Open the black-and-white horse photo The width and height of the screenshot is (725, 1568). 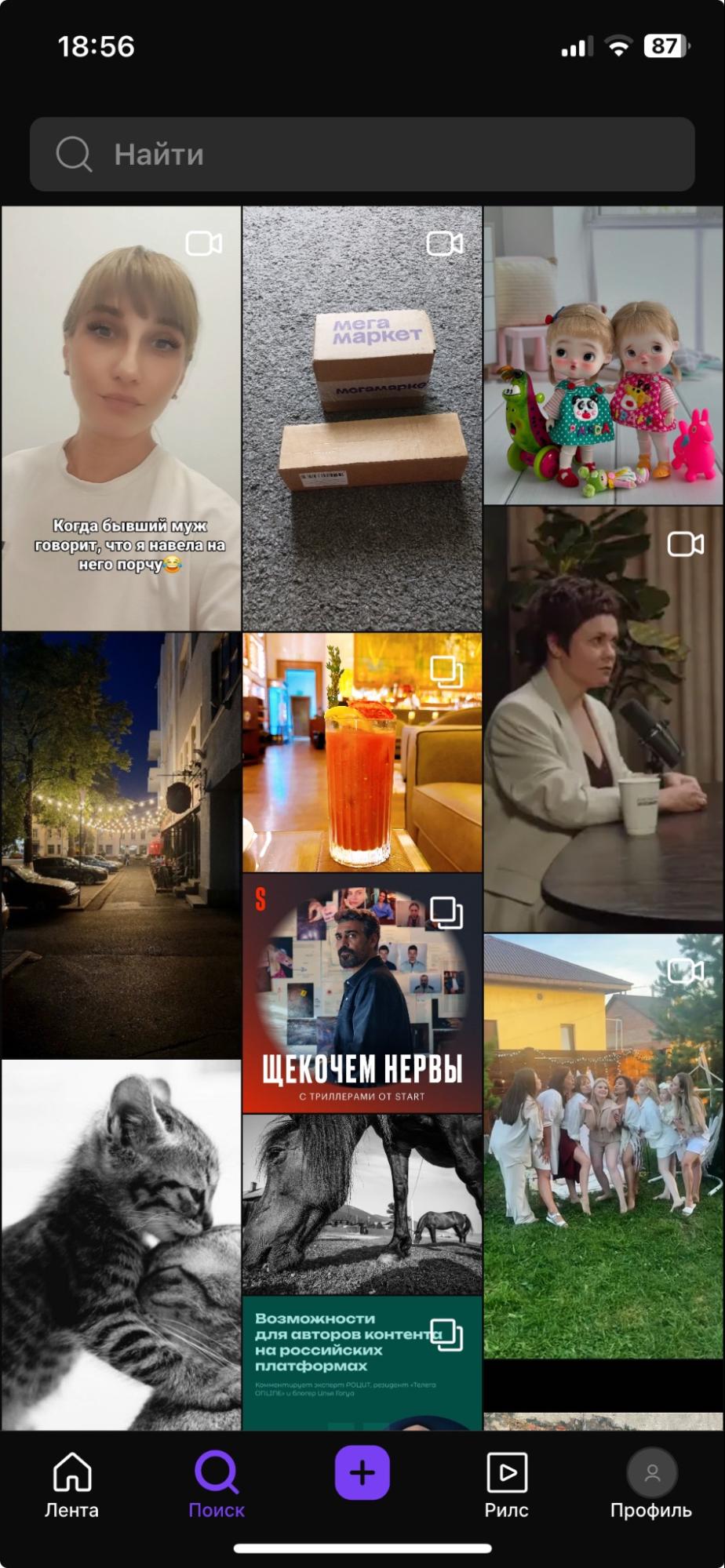click(362, 1204)
